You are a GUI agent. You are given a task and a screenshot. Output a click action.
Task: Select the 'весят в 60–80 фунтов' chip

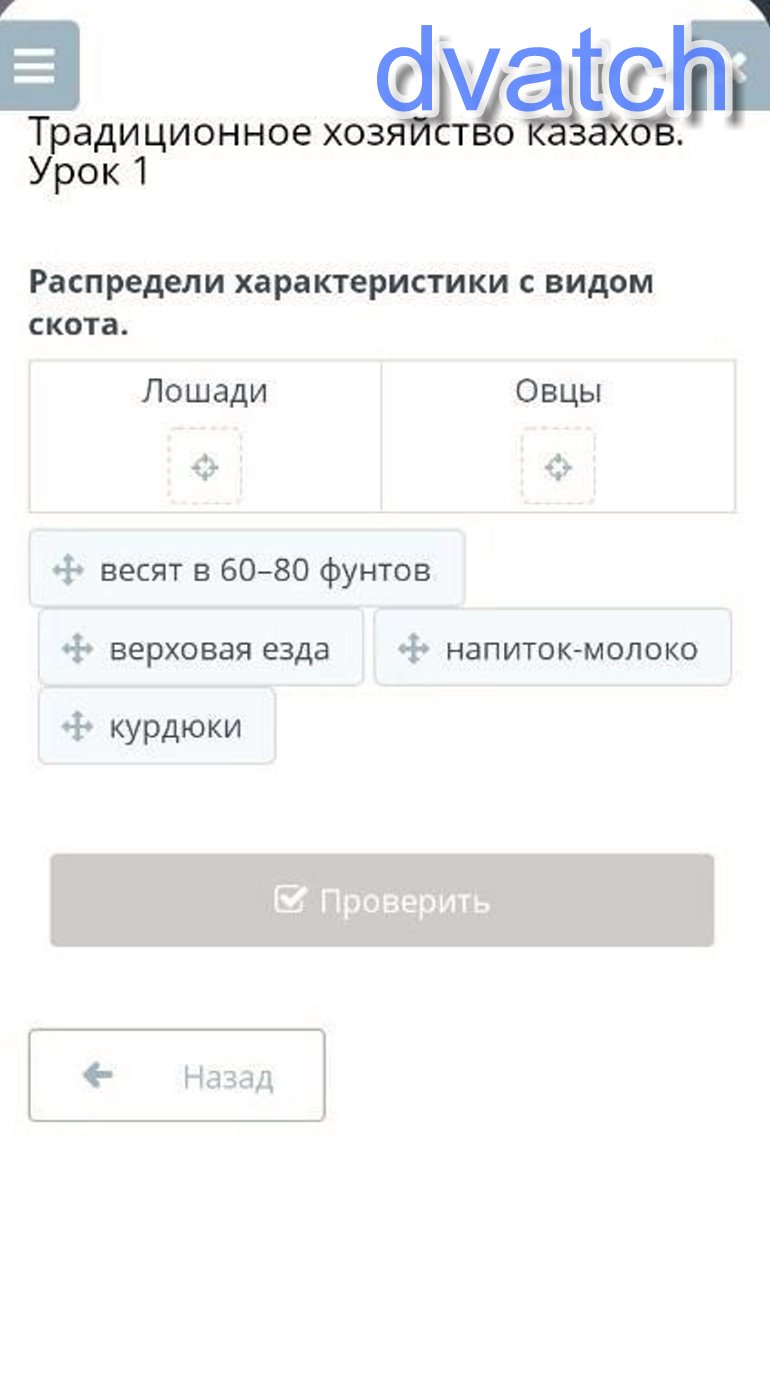pos(246,570)
